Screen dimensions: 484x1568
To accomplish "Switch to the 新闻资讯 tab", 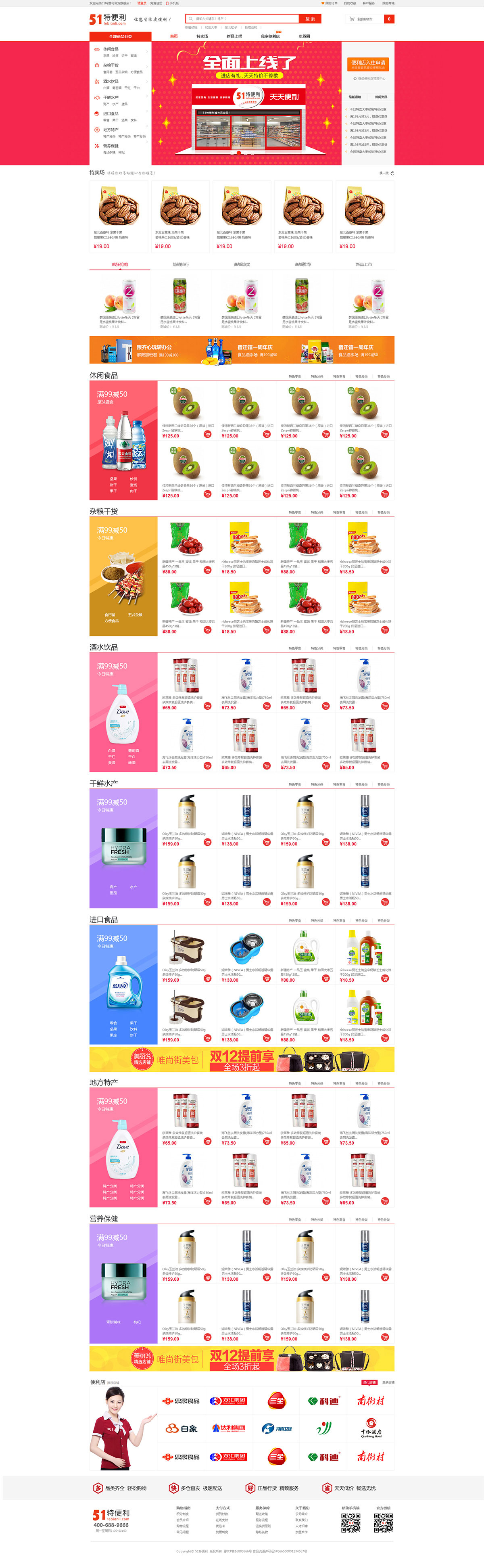I will click(x=381, y=97).
